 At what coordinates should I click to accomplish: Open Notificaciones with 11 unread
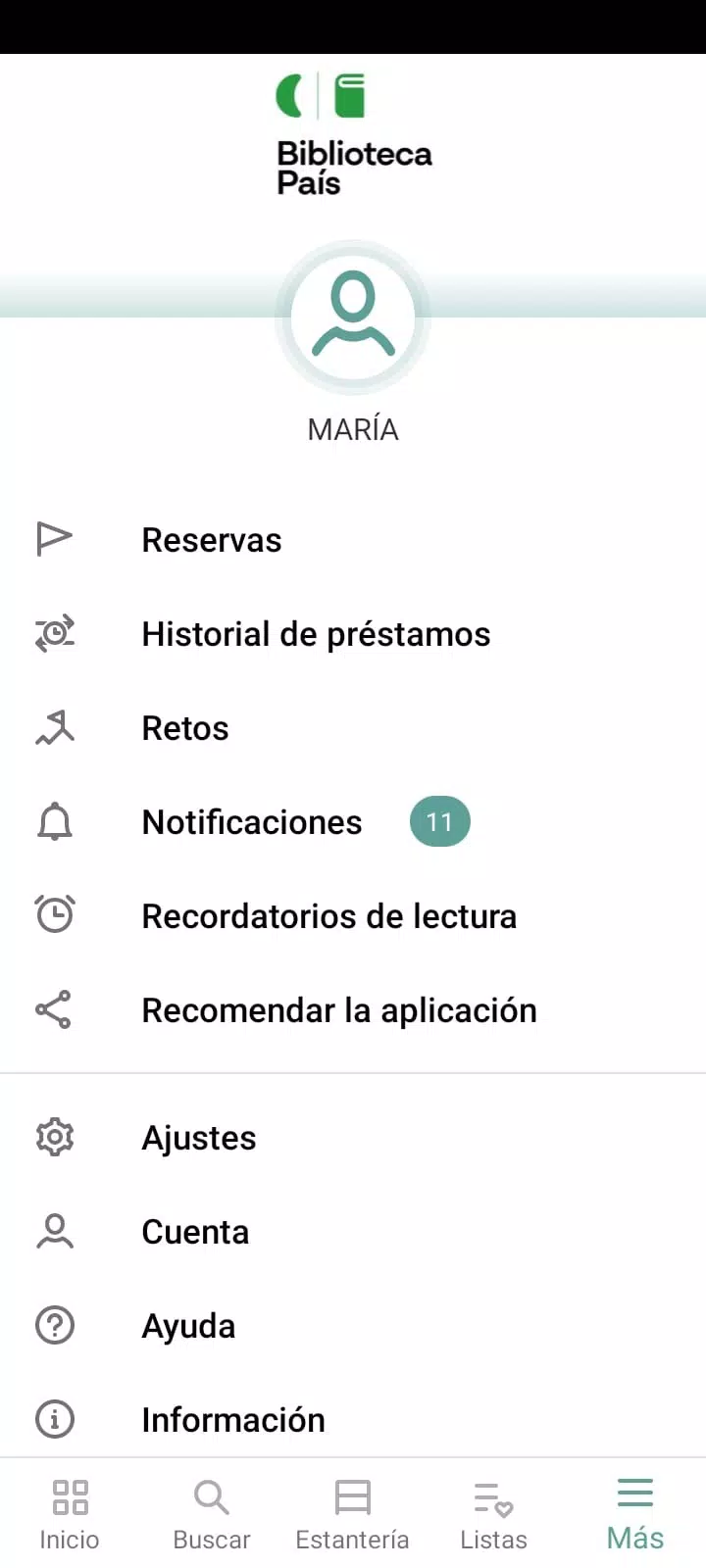click(353, 822)
